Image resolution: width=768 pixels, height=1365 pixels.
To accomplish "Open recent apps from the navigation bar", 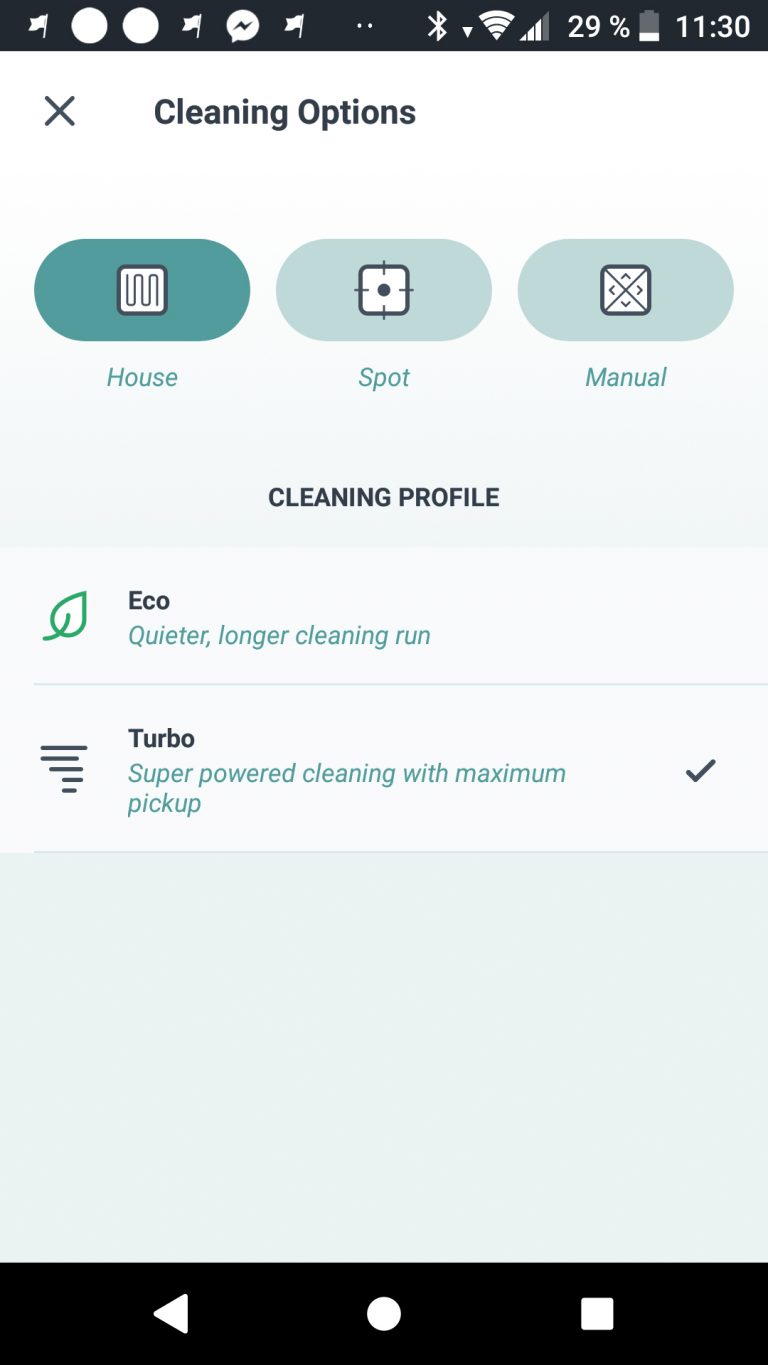I will coord(597,1313).
